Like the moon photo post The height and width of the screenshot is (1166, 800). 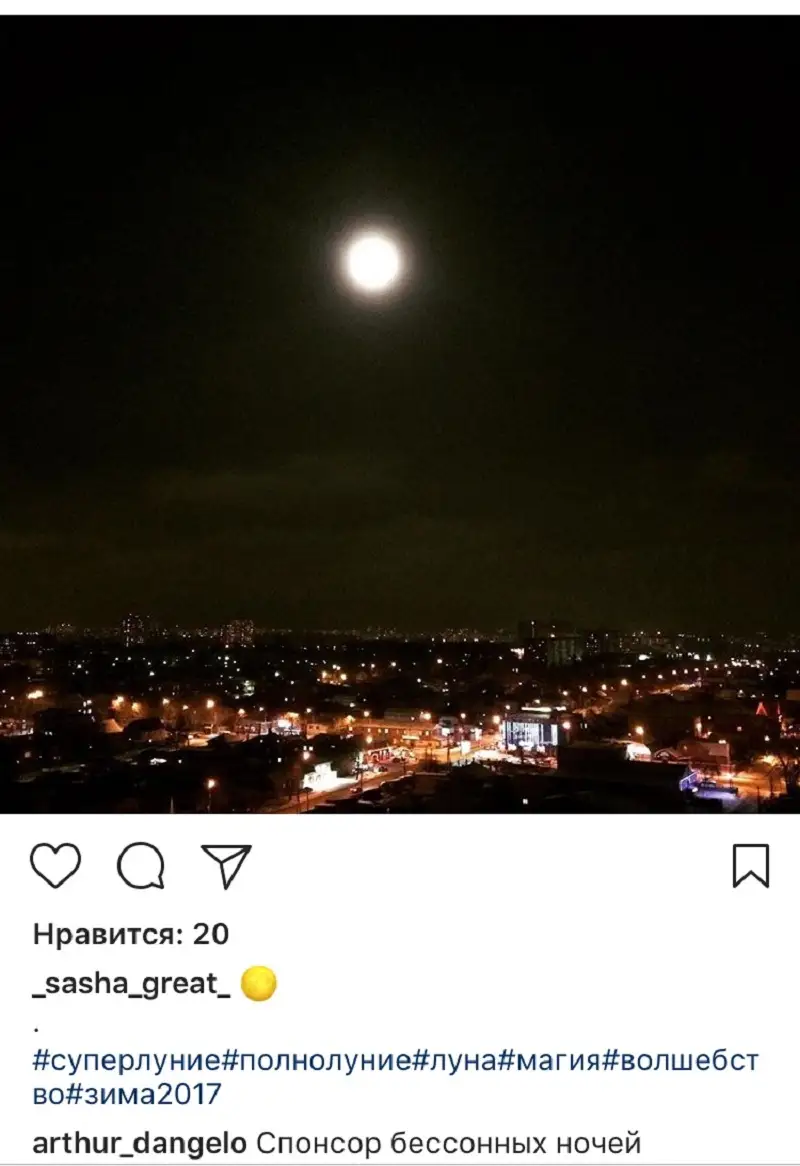pos(55,866)
